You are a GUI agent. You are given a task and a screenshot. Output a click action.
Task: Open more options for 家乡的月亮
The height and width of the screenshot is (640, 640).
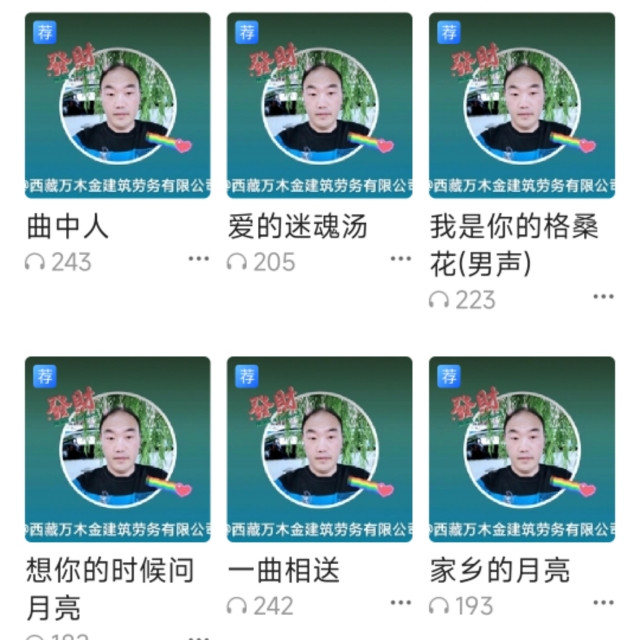tap(603, 602)
